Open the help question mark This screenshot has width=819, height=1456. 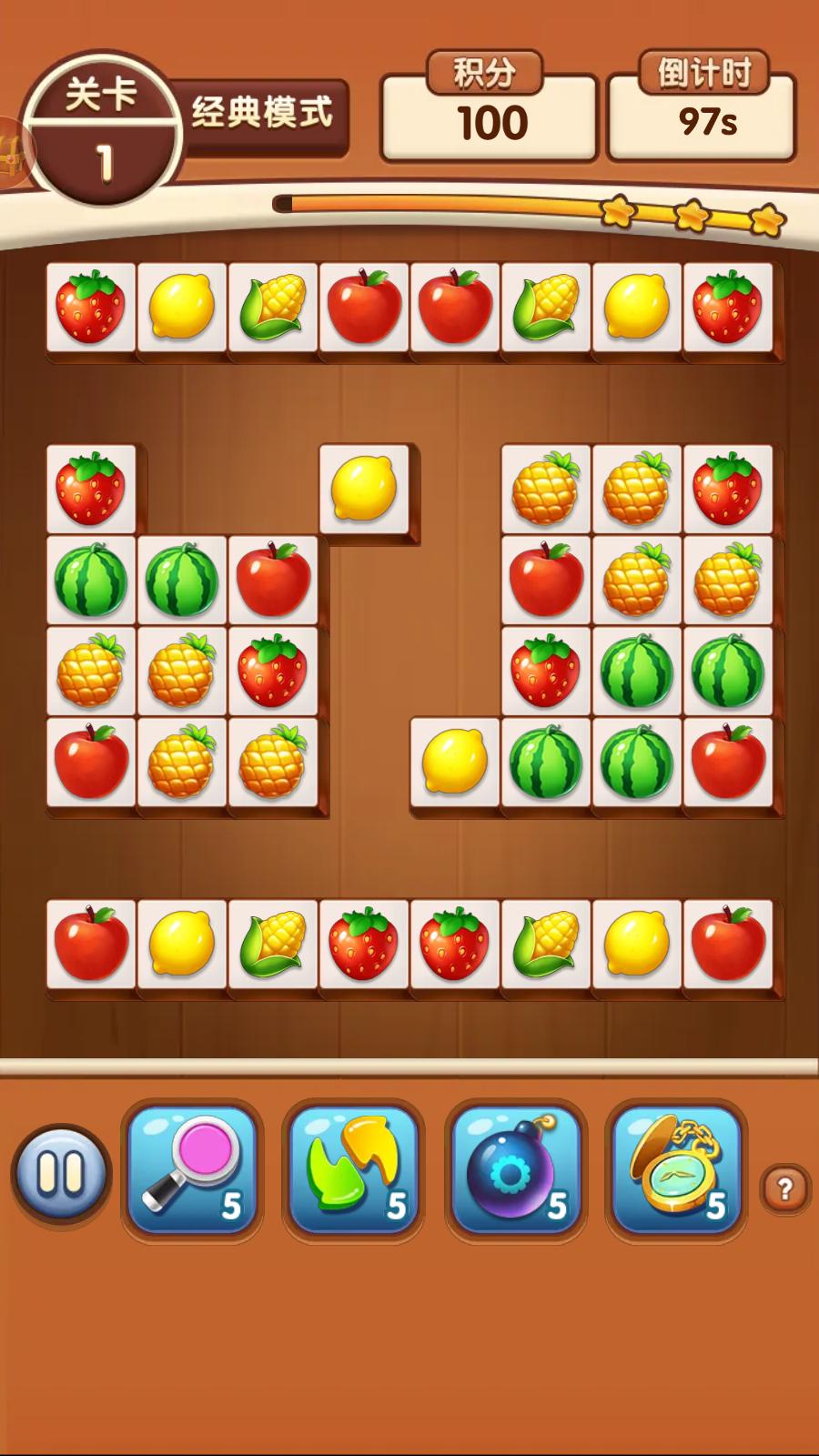(x=784, y=1188)
